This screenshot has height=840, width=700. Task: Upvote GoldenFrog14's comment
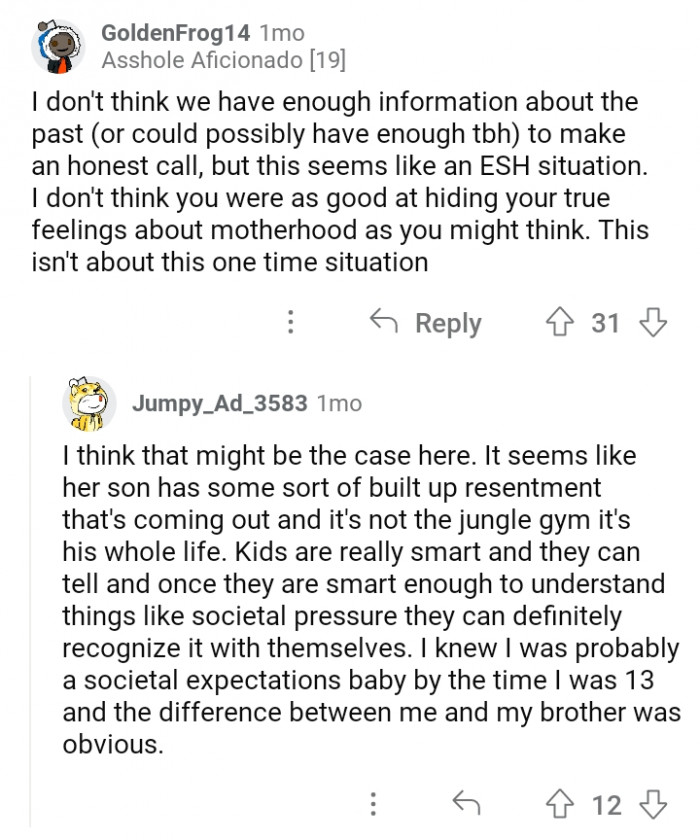pyautogui.click(x=559, y=323)
